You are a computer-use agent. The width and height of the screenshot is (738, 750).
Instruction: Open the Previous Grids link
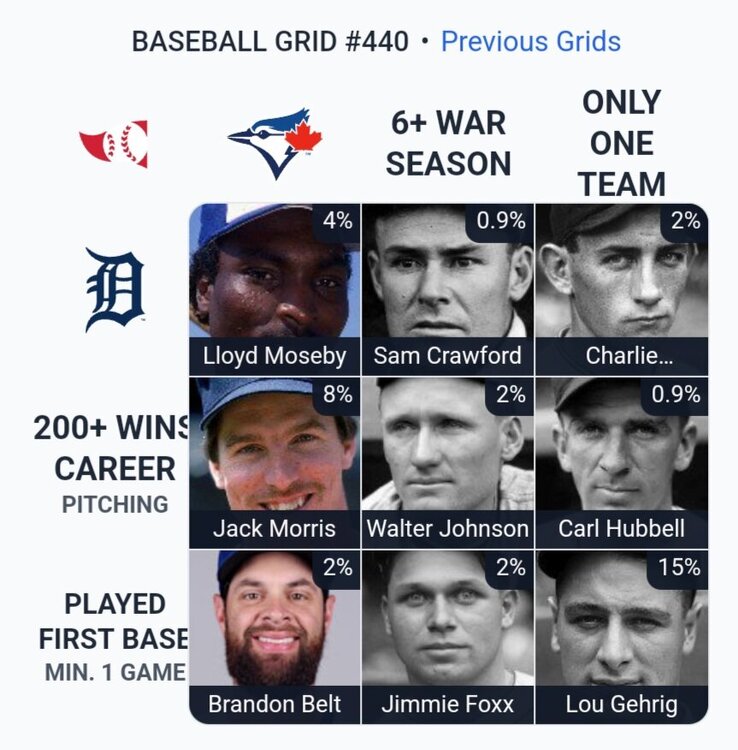click(x=530, y=42)
